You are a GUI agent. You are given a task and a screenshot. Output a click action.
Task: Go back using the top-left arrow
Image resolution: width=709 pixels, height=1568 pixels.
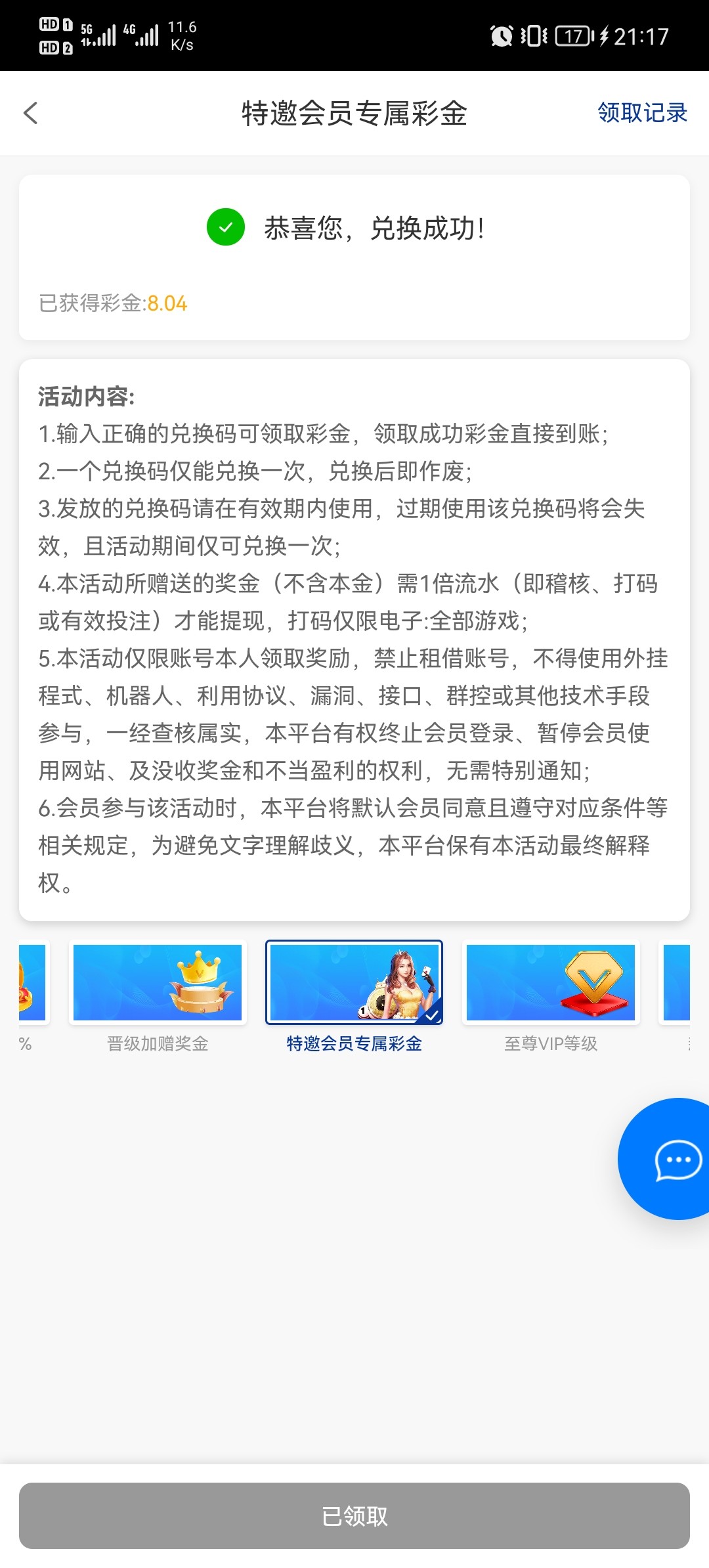(x=31, y=113)
